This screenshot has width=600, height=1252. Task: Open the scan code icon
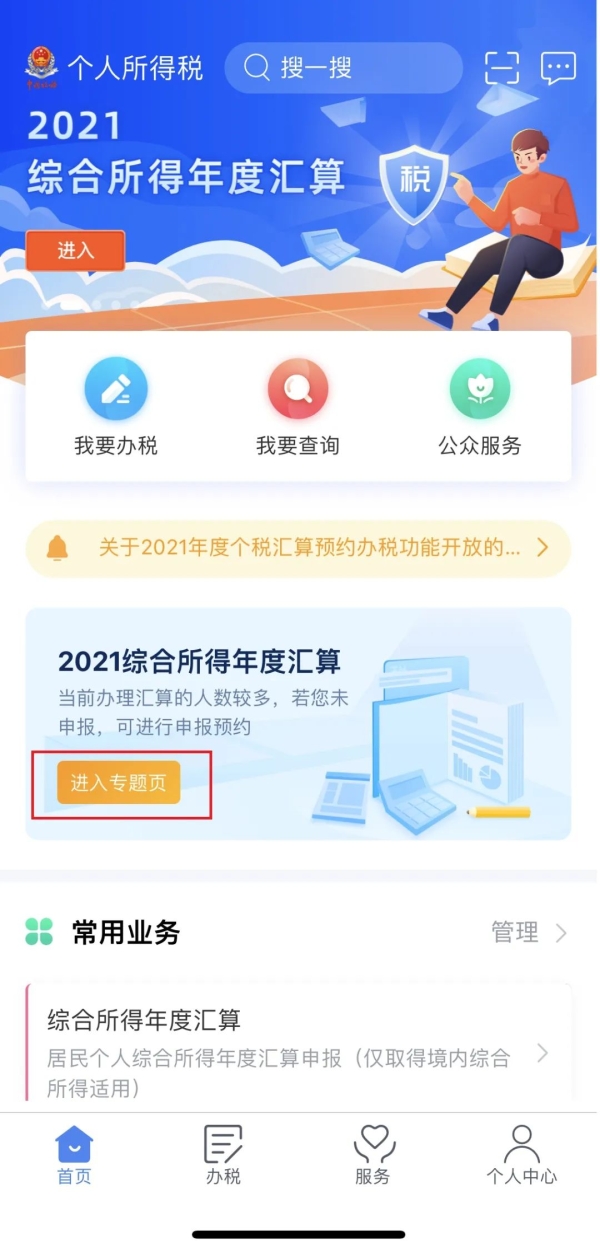click(502, 68)
